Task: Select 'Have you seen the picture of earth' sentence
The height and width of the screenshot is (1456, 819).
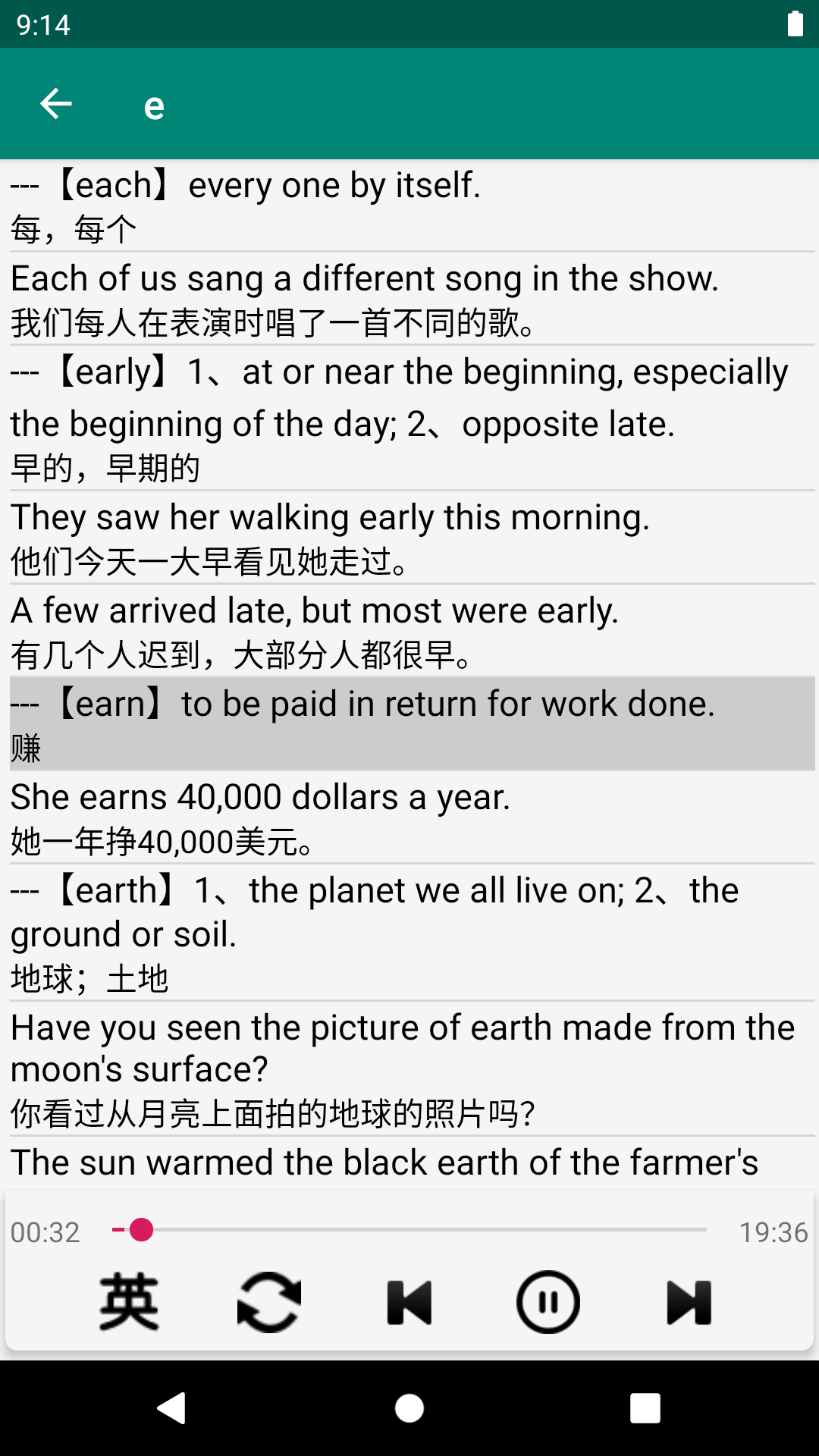Action: coord(409,1068)
